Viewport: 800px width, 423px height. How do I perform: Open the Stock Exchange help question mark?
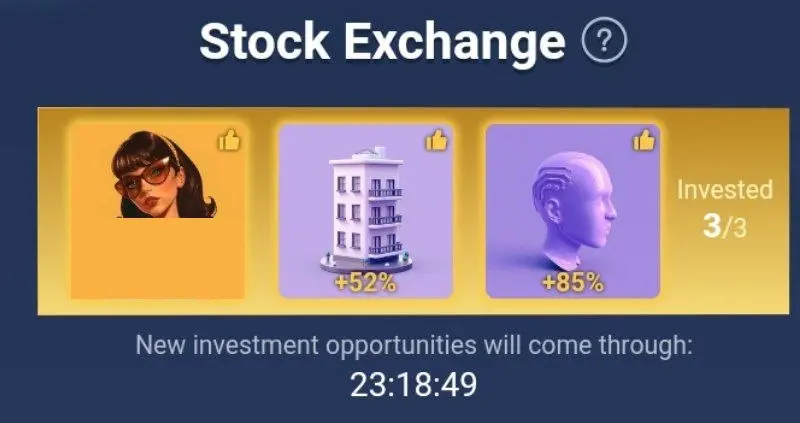(x=604, y=42)
